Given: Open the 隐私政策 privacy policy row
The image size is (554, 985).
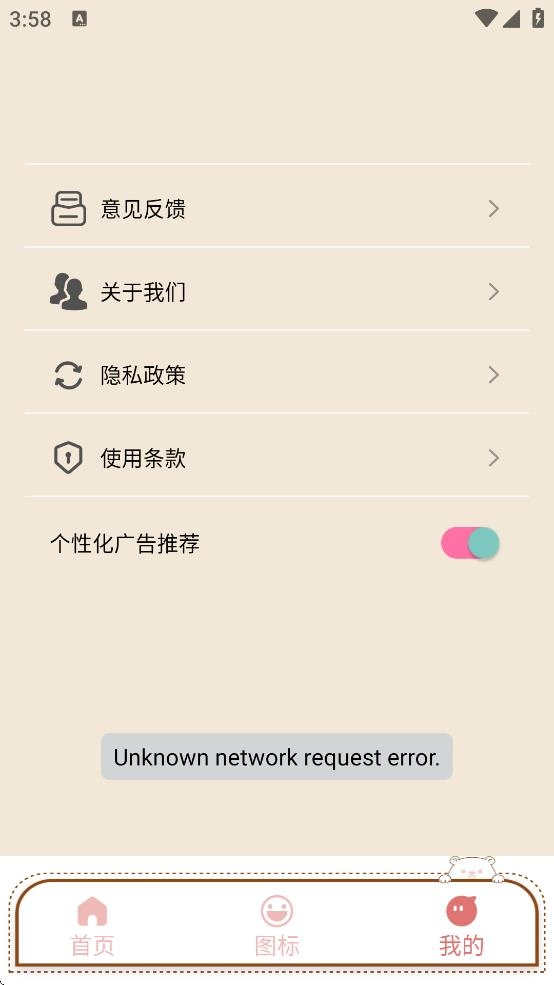Looking at the screenshot, I should [x=276, y=375].
